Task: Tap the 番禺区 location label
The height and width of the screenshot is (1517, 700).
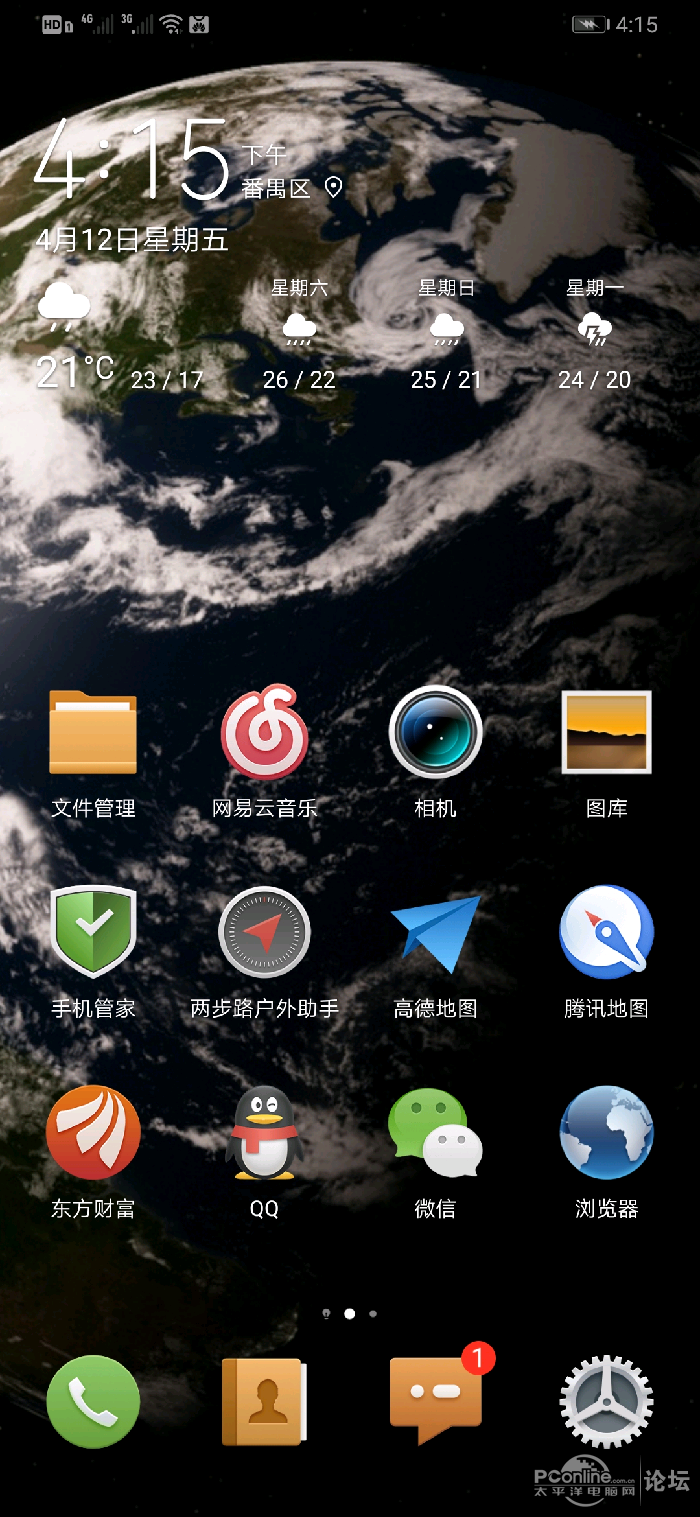Action: coord(277,188)
